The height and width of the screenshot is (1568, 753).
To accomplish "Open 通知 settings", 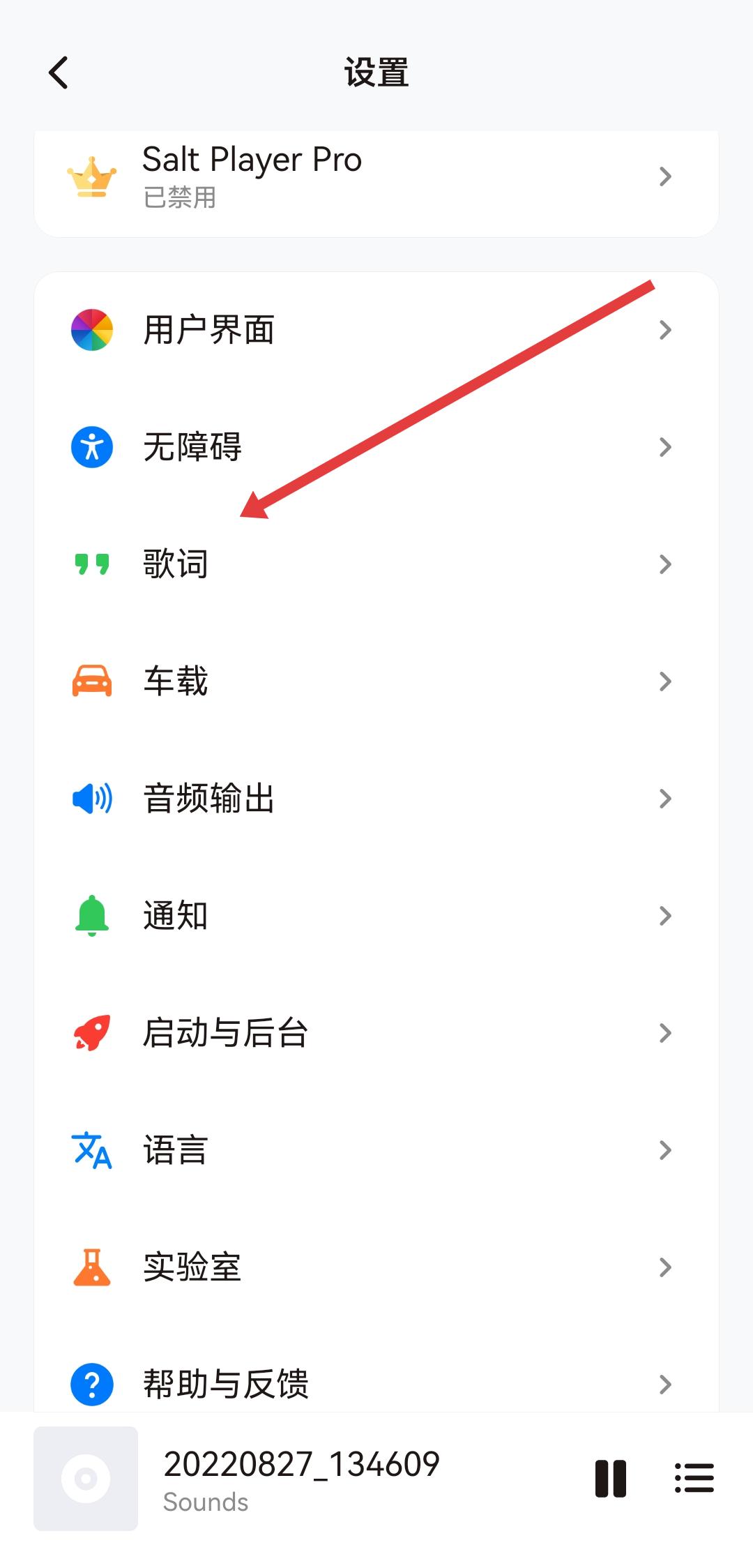I will [x=376, y=916].
